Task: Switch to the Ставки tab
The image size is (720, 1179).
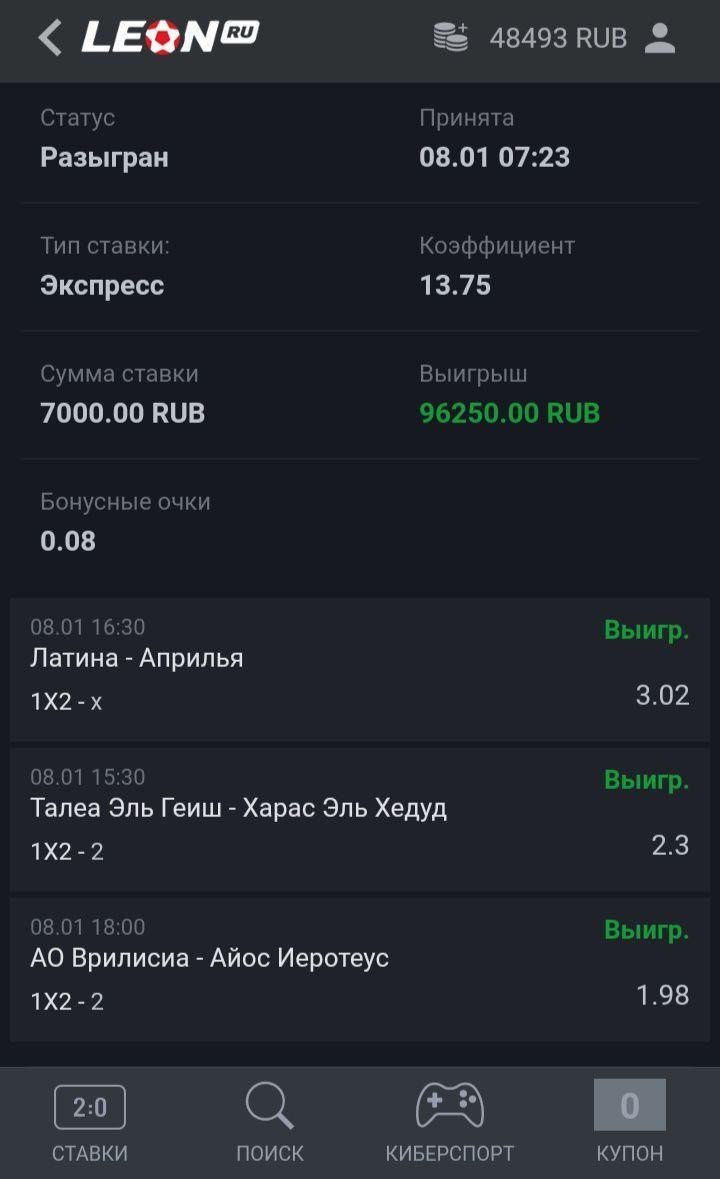Action: (x=89, y=1123)
